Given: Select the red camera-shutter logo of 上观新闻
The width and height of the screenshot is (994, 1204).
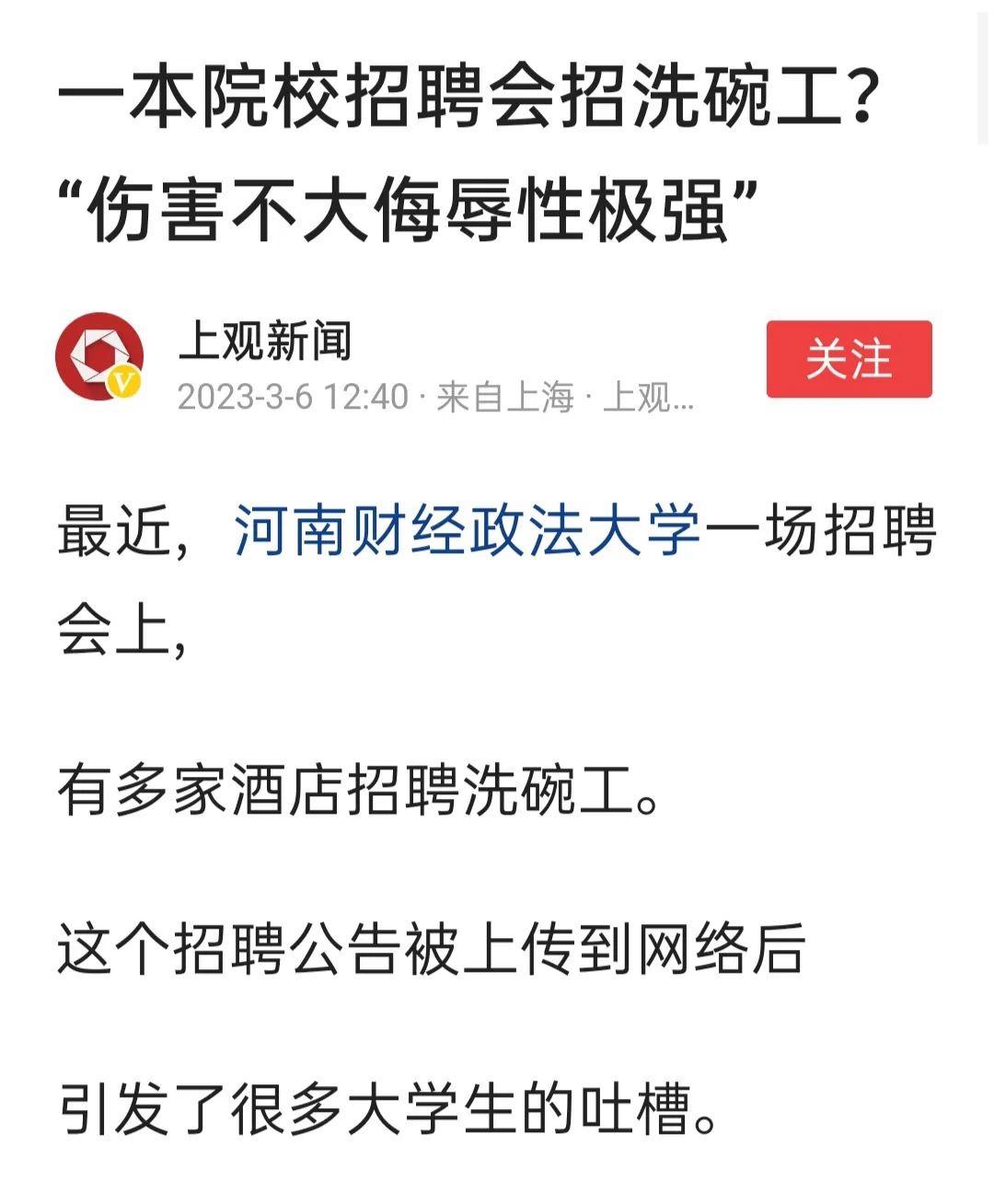Looking at the screenshot, I should coord(99,354).
